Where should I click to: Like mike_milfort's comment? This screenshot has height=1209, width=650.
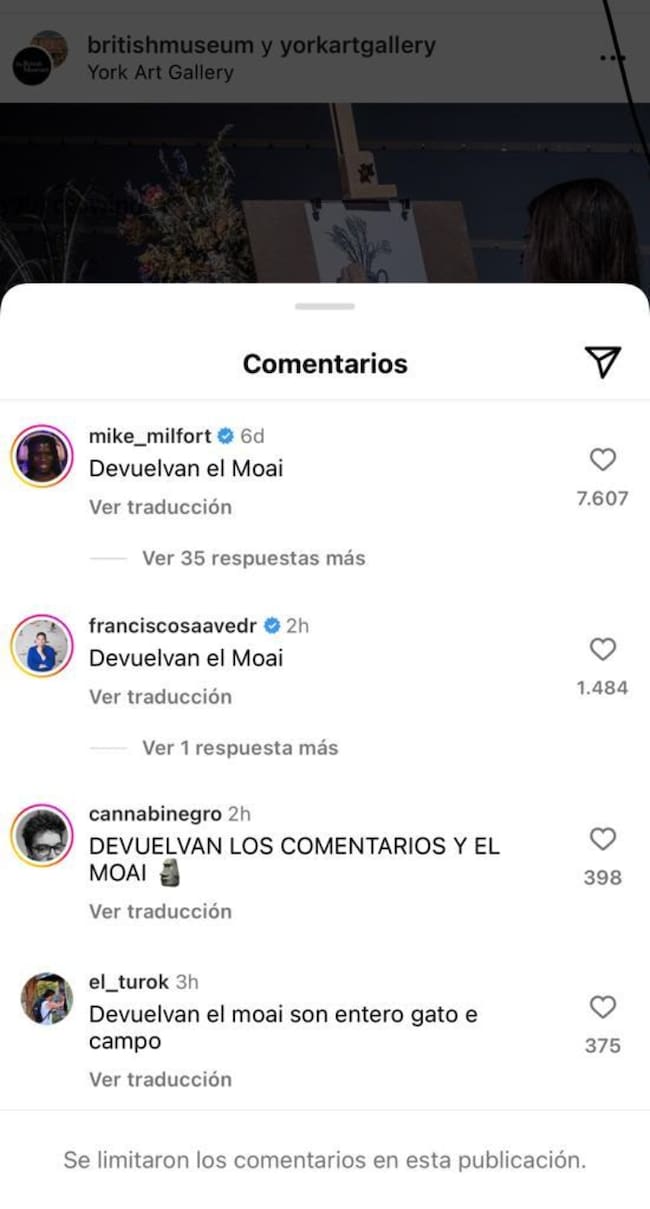(602, 460)
